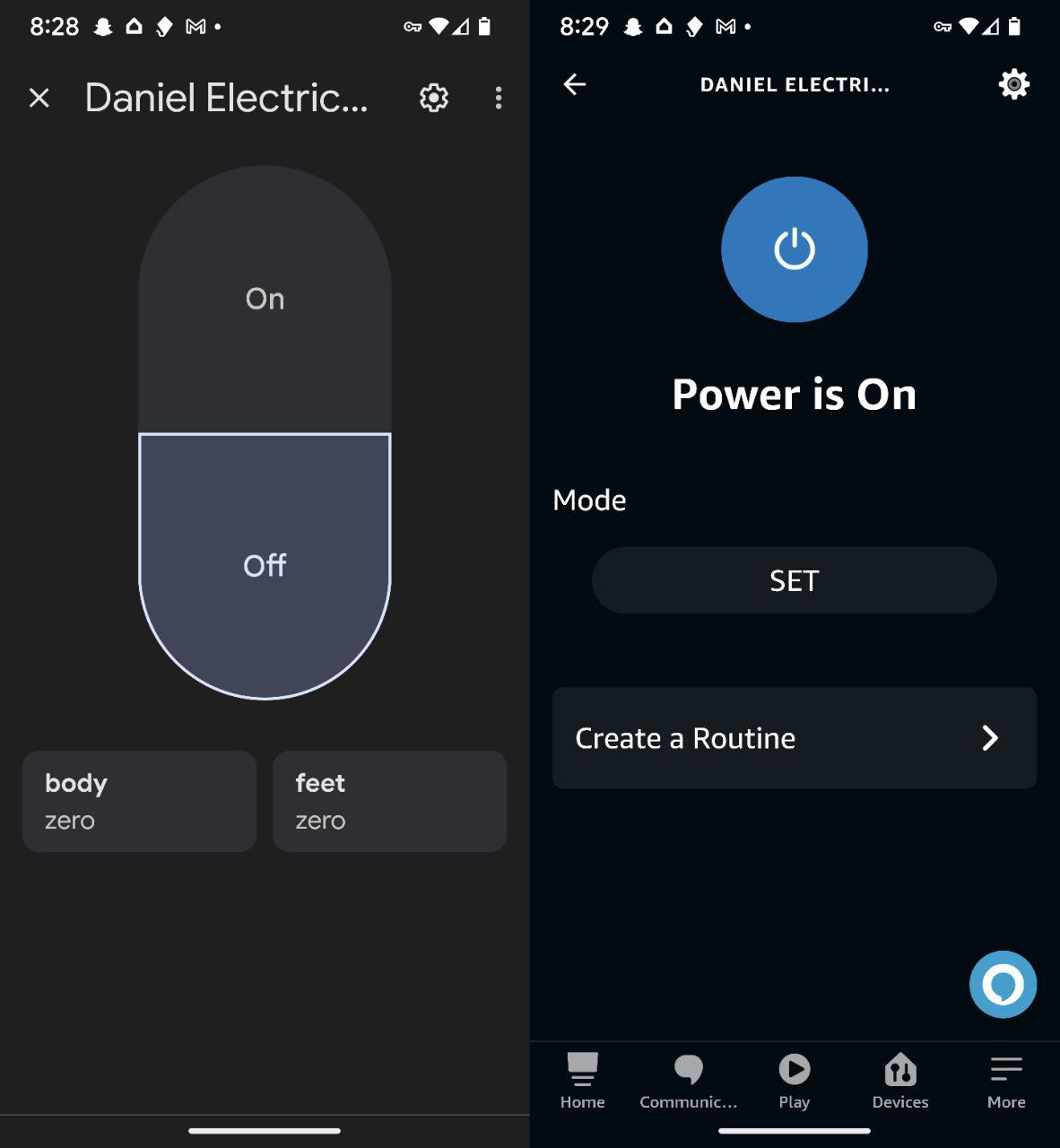Tap the SET button under Mode

794,580
